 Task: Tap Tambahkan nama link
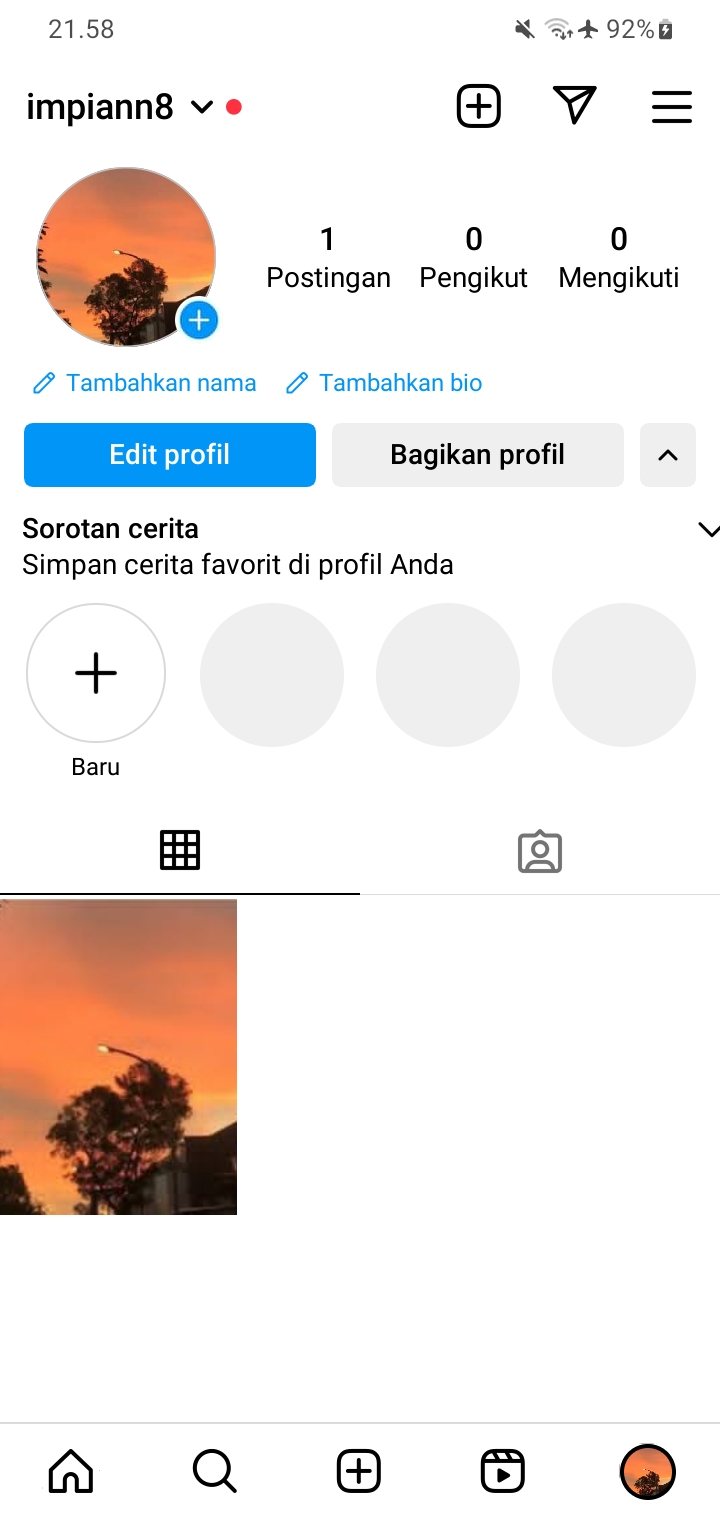(x=145, y=383)
